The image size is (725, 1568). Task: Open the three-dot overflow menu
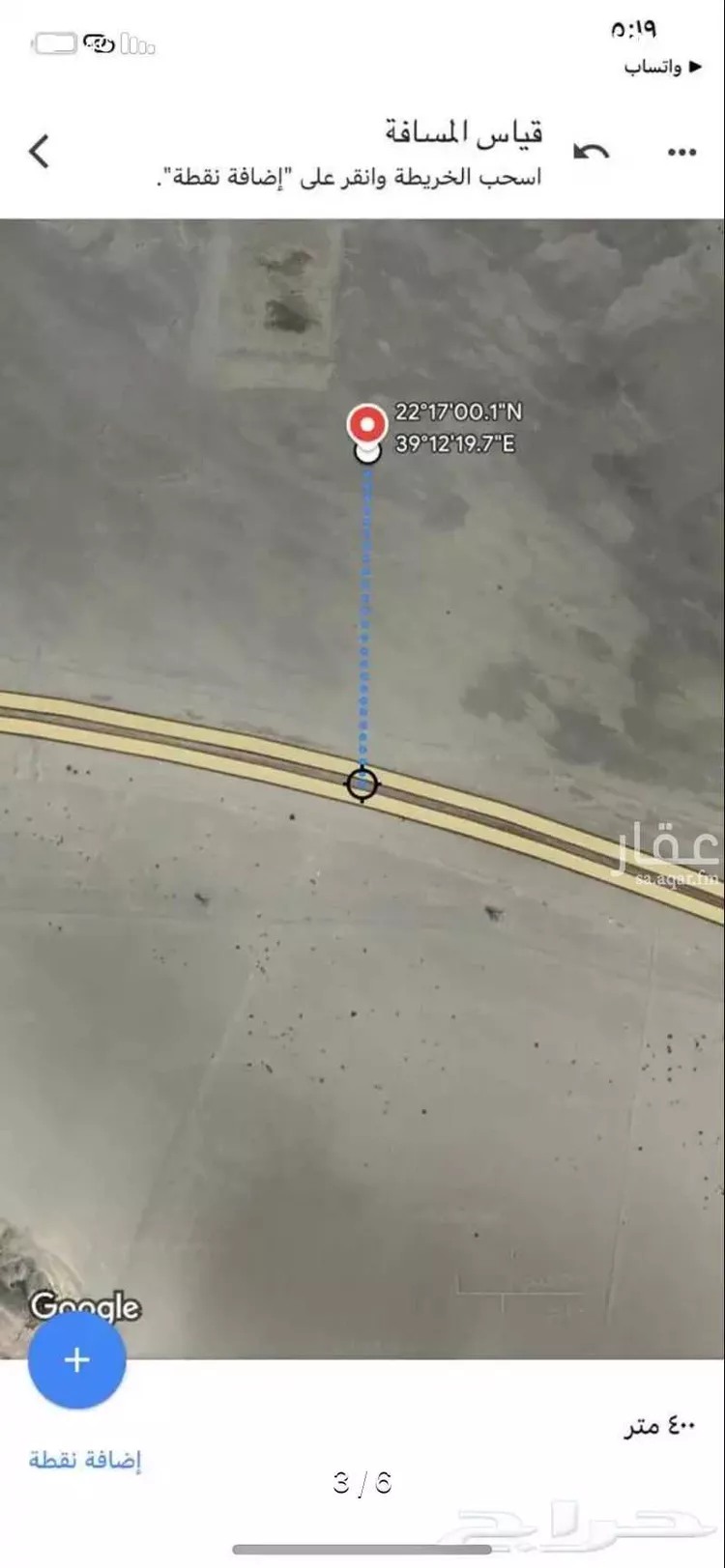[x=681, y=153]
